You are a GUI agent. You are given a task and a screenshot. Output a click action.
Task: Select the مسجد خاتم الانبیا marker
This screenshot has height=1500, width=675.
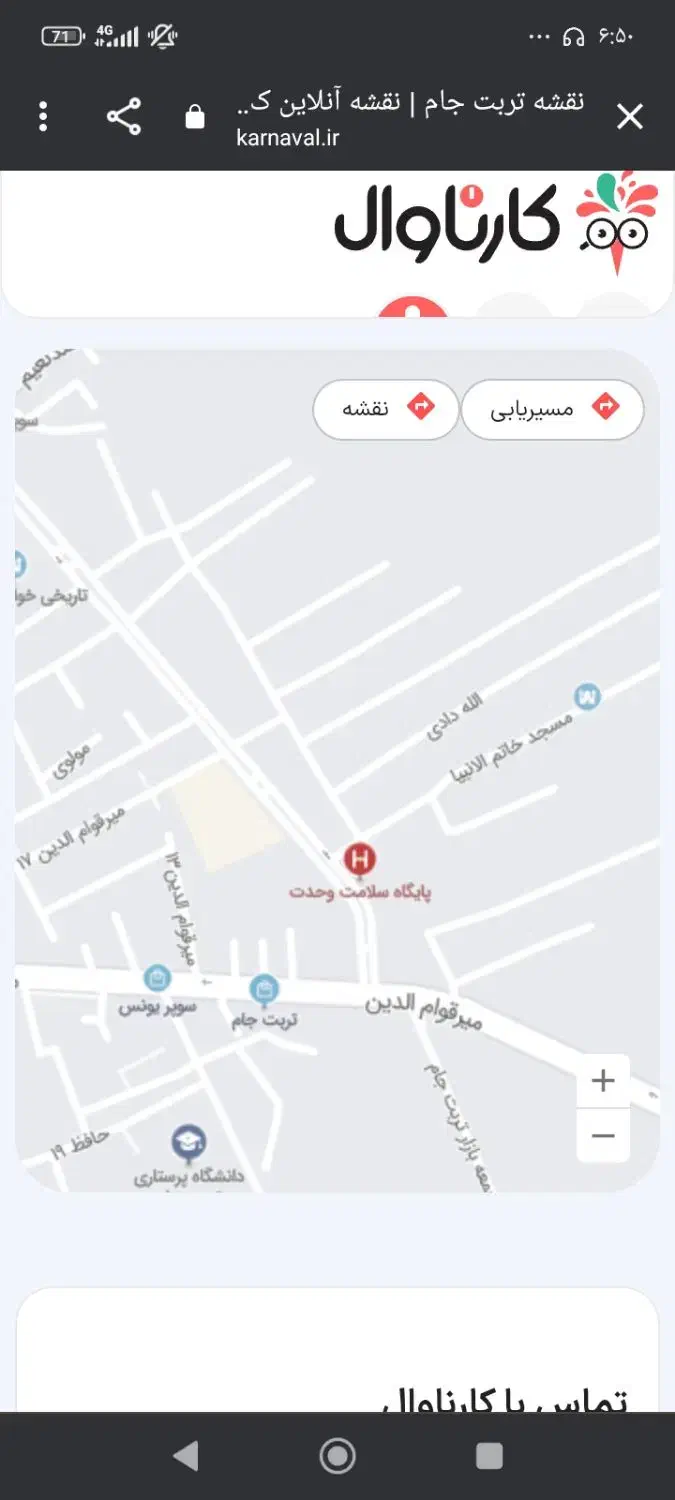pyautogui.click(x=587, y=696)
